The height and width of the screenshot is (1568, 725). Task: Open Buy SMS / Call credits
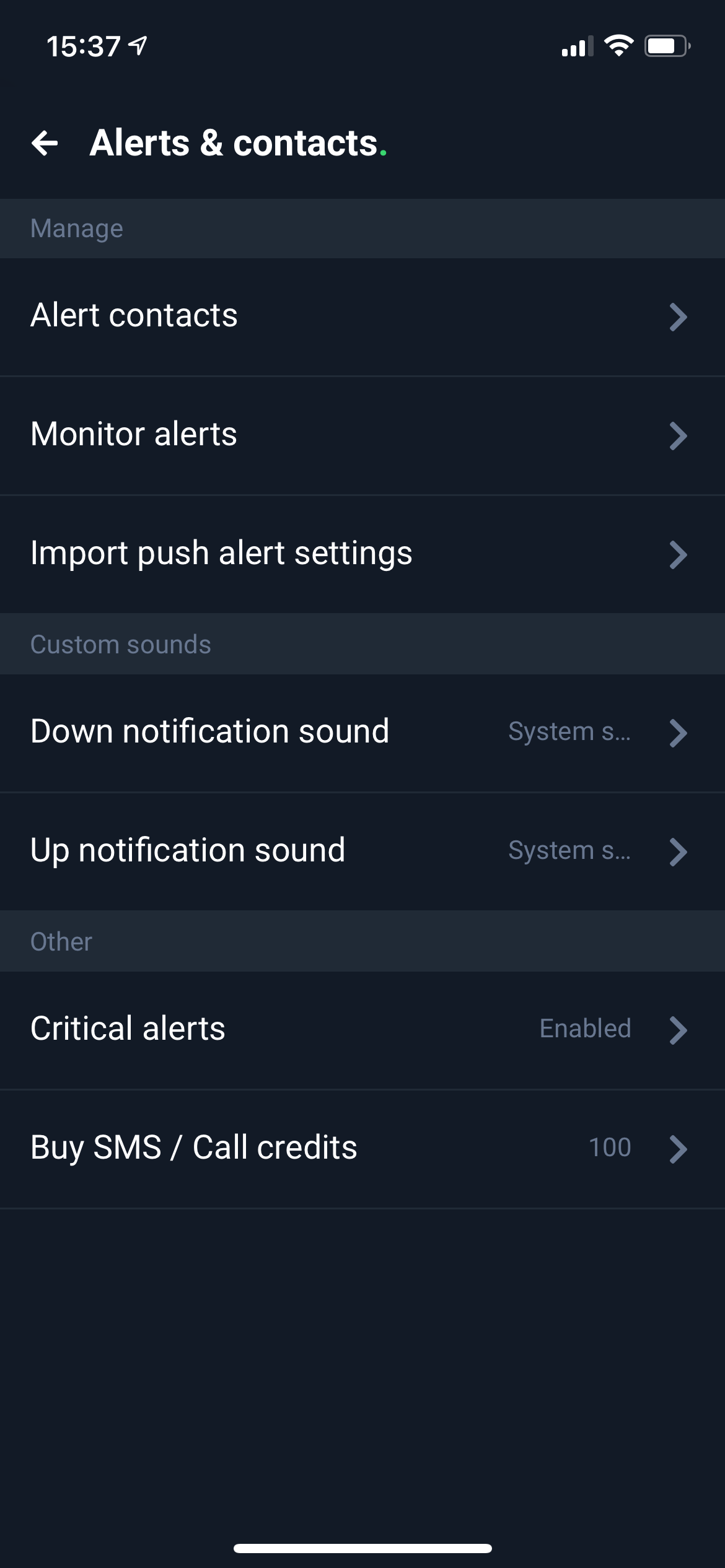pos(362,1148)
